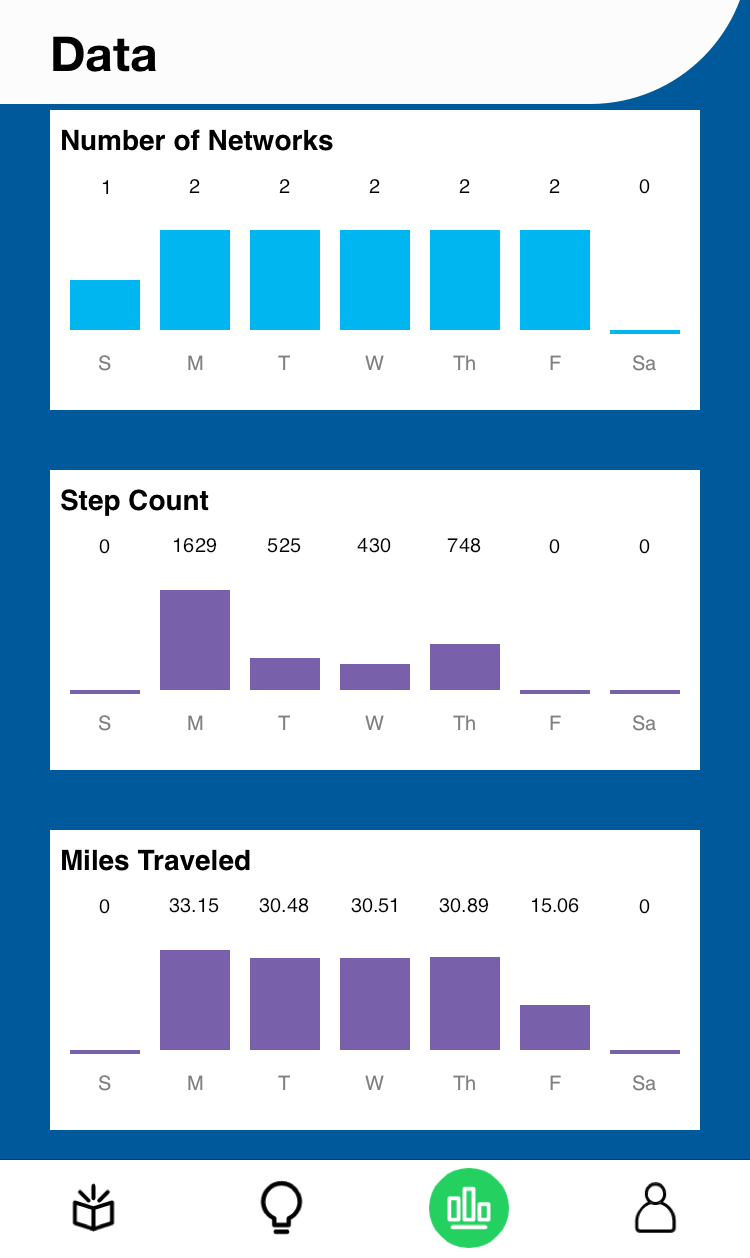Go to the profile person tab
Image resolution: width=750 pixels, height=1258 pixels.
click(x=656, y=1208)
